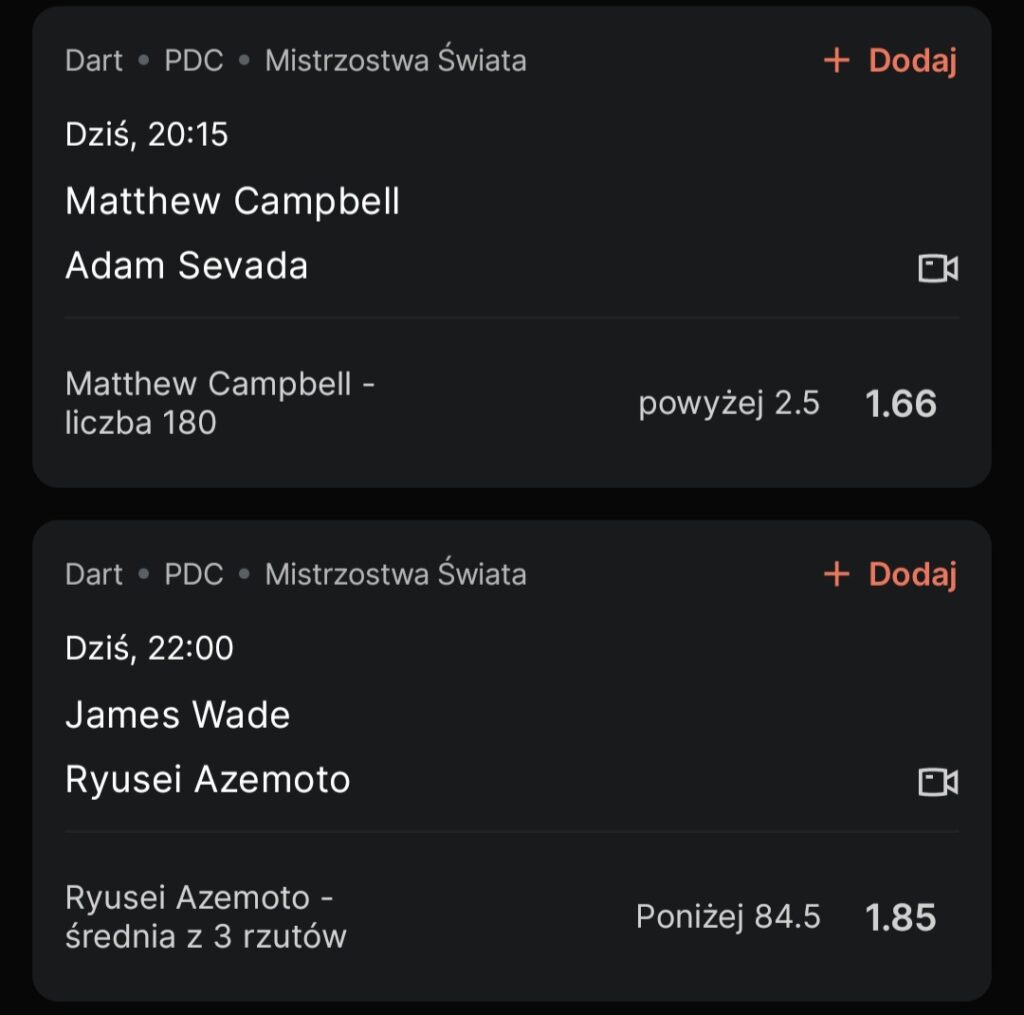This screenshot has width=1024, height=1015.
Task: Add the Campbell vs Sevada bet via Dodaj
Action: click(890, 61)
